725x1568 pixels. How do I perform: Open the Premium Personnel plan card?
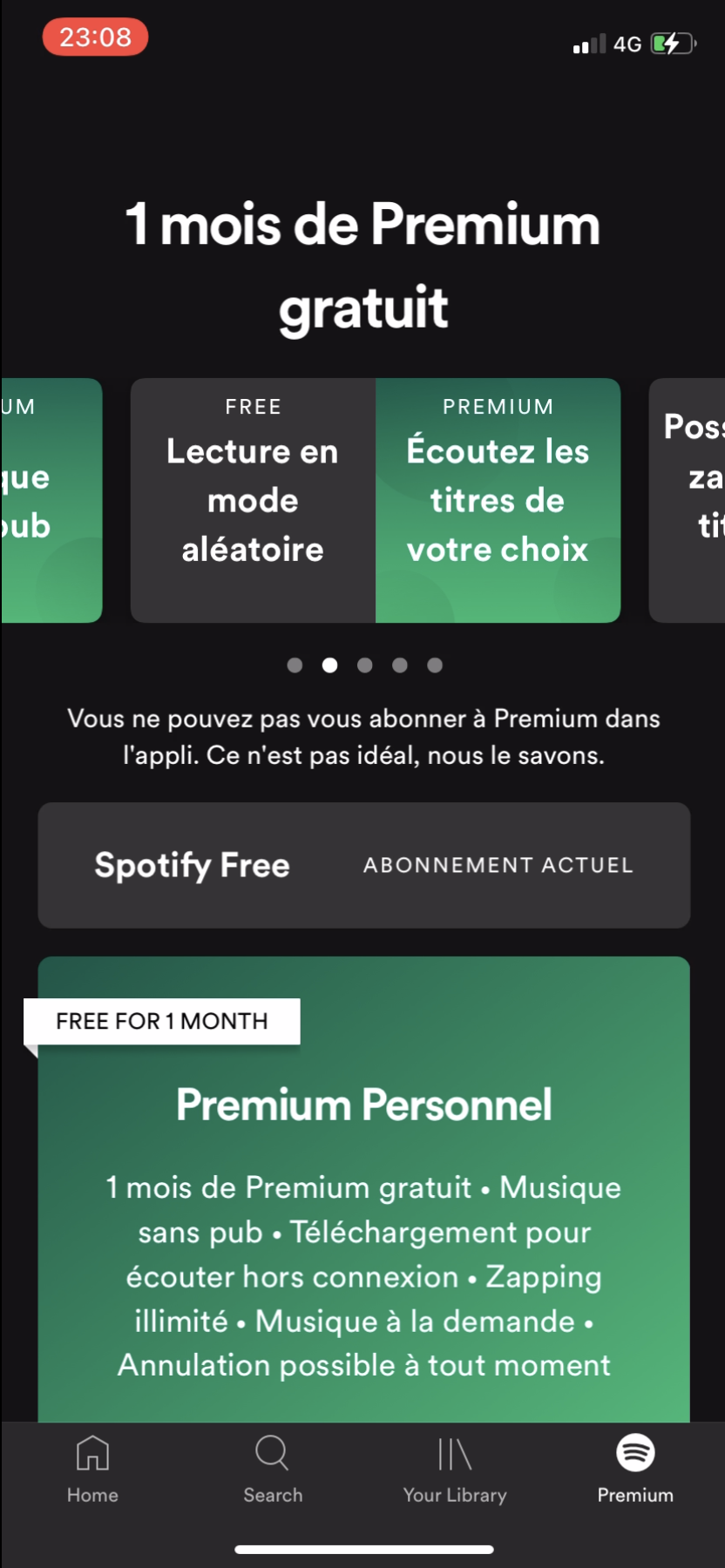click(x=363, y=1202)
